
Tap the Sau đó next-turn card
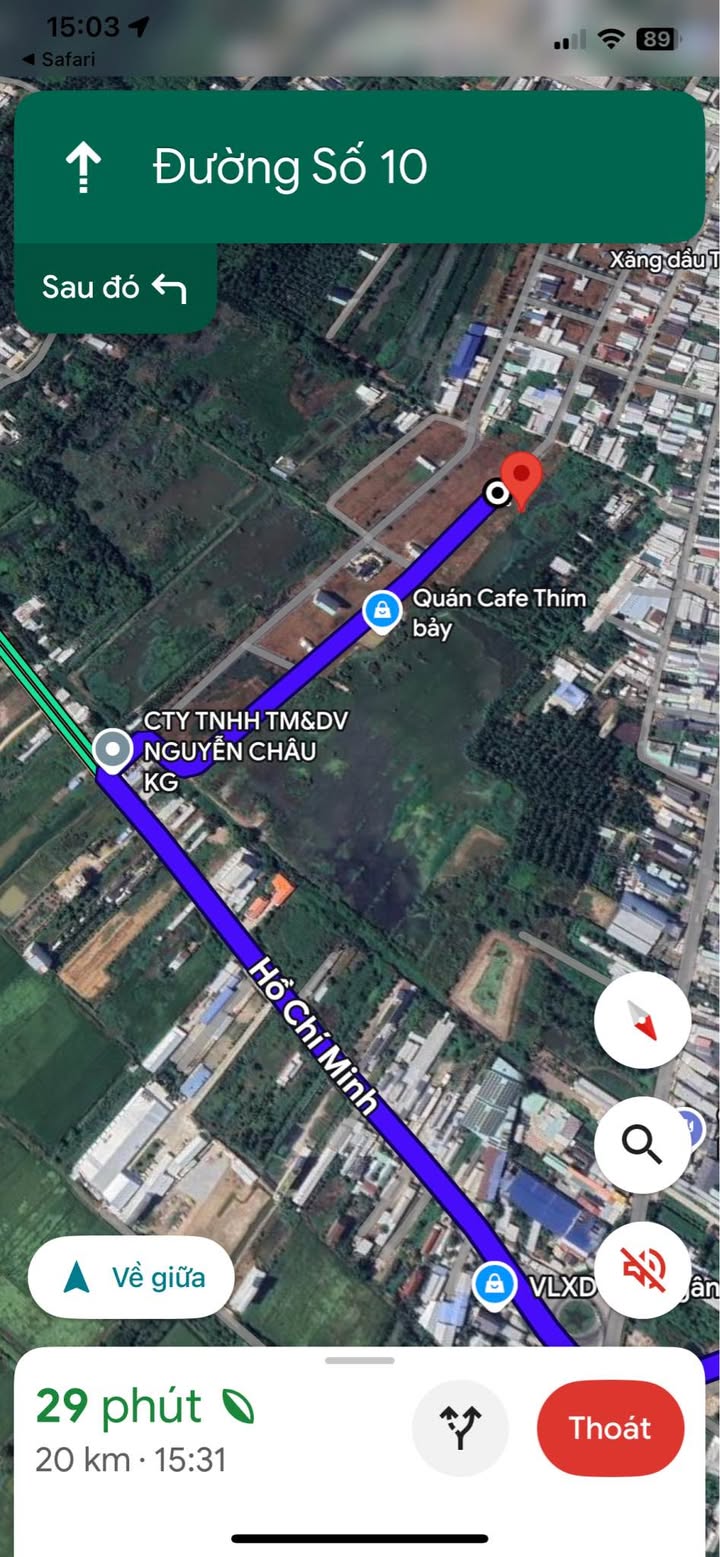pyautogui.click(x=115, y=288)
